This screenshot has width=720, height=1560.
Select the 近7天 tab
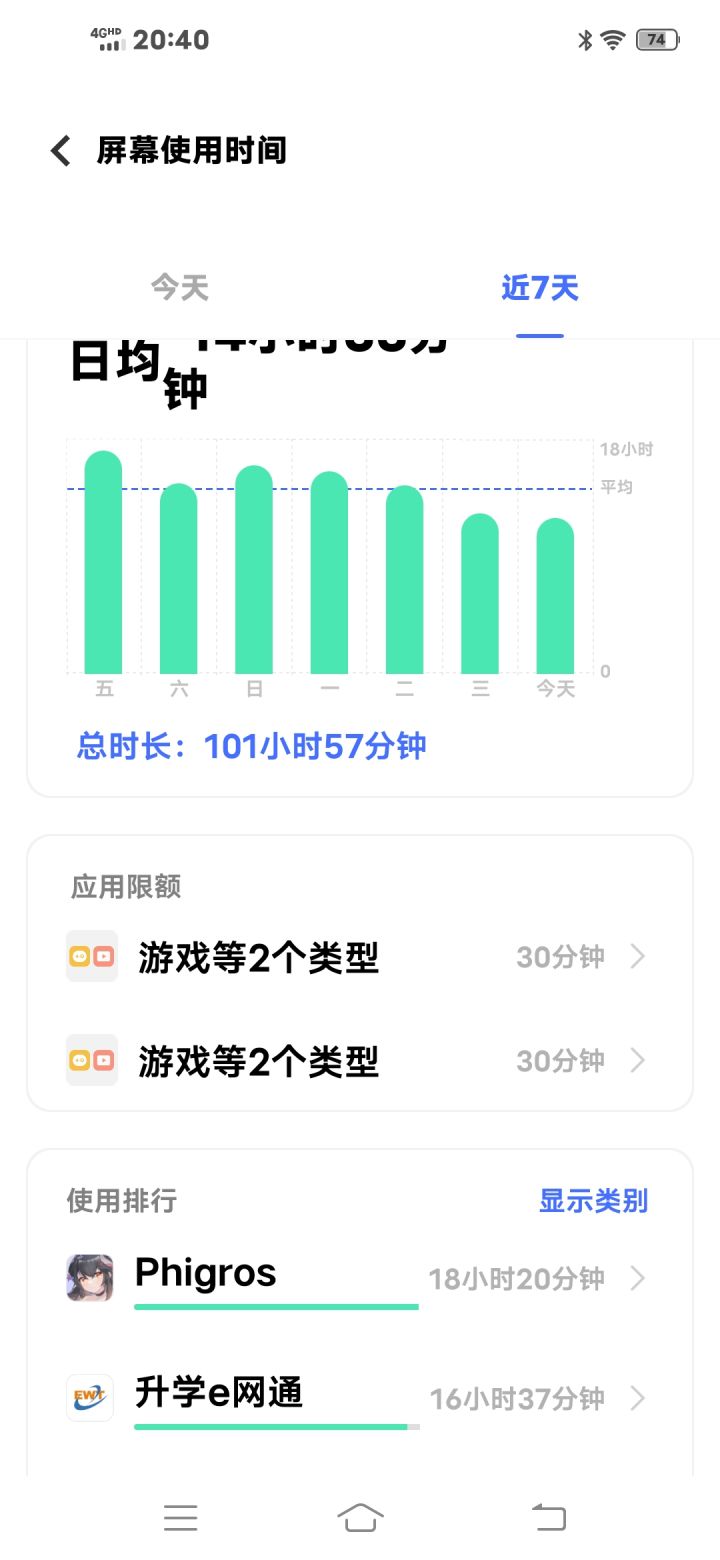pos(539,287)
